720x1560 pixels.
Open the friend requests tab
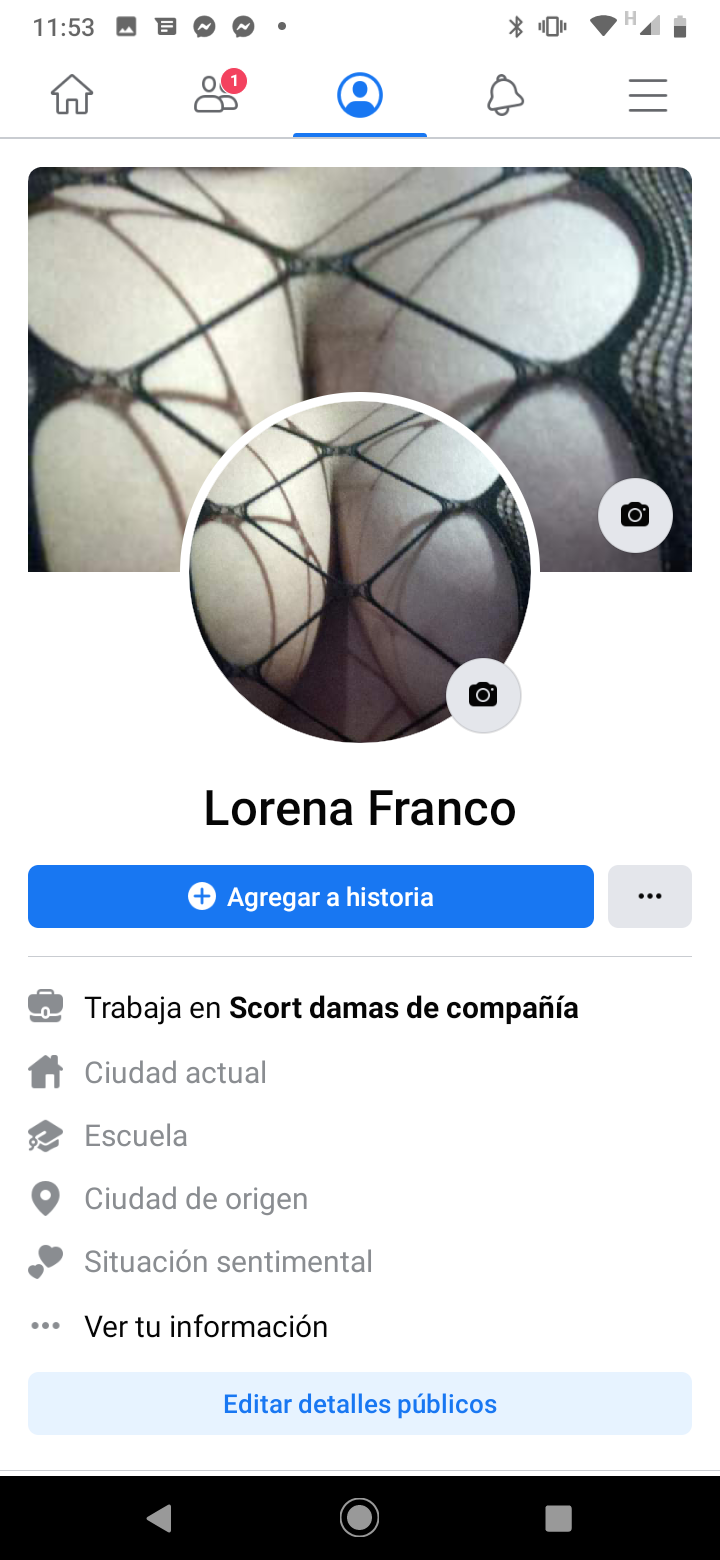pyautogui.click(x=216, y=96)
